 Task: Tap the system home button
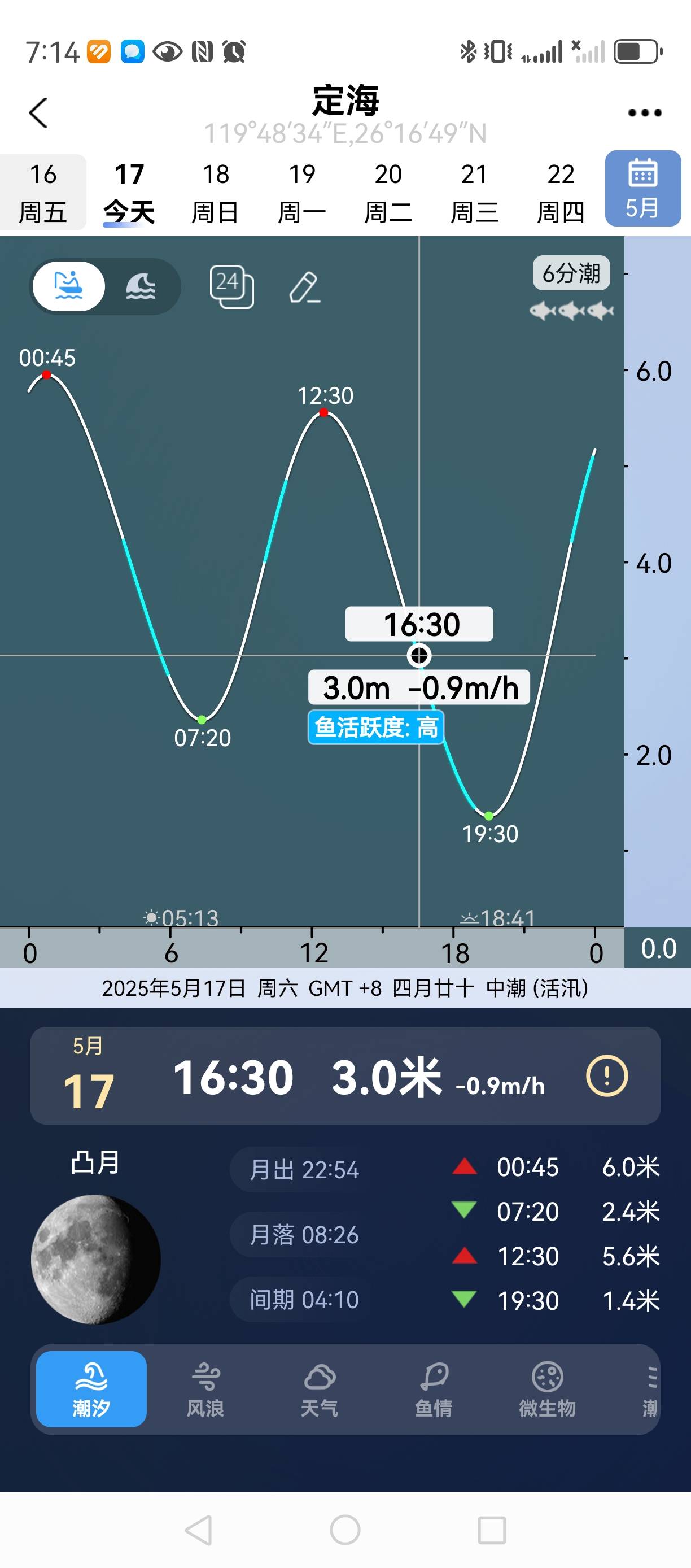pos(345,1530)
